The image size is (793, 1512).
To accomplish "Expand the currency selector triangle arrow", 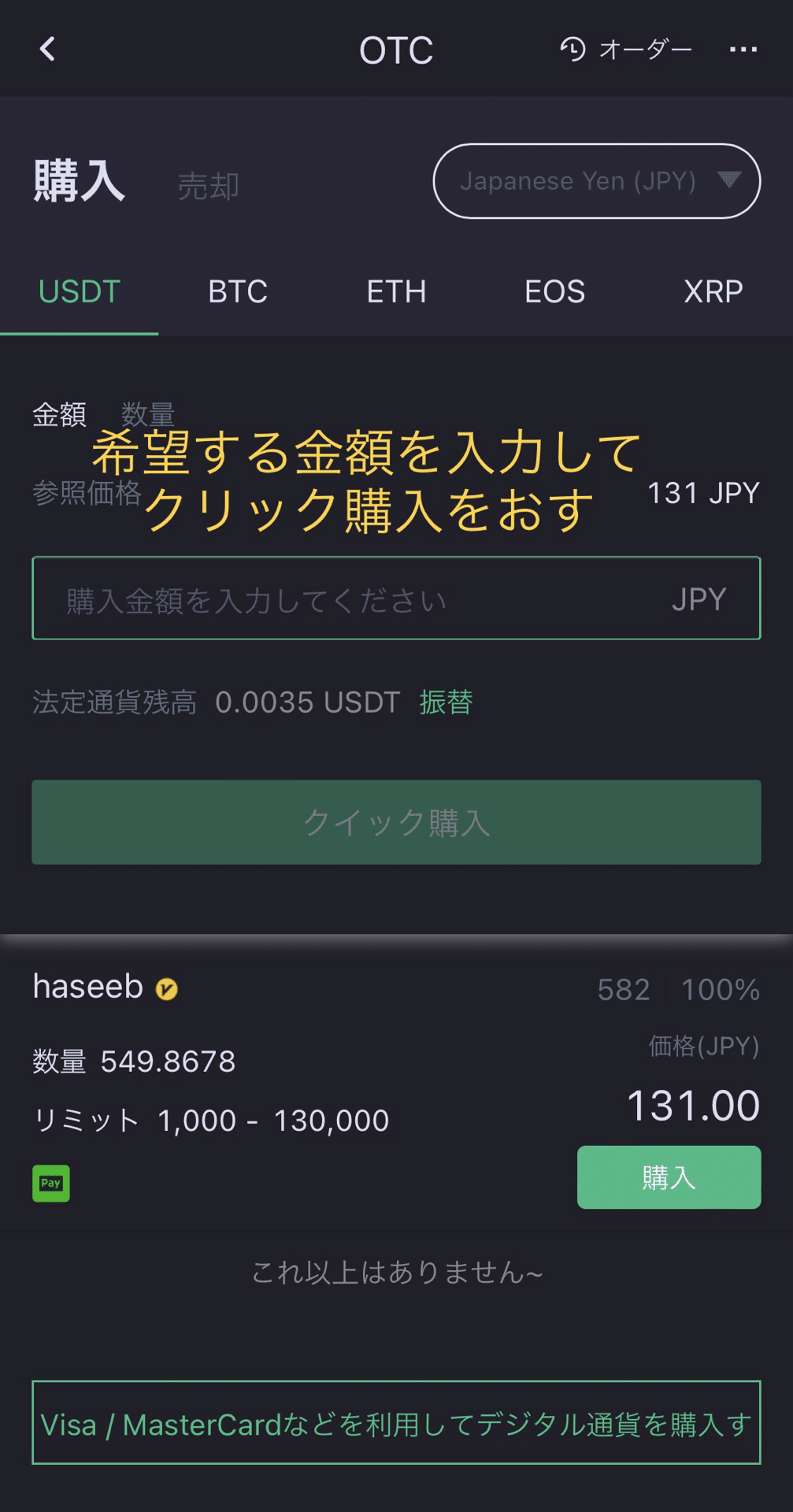I will [x=728, y=180].
